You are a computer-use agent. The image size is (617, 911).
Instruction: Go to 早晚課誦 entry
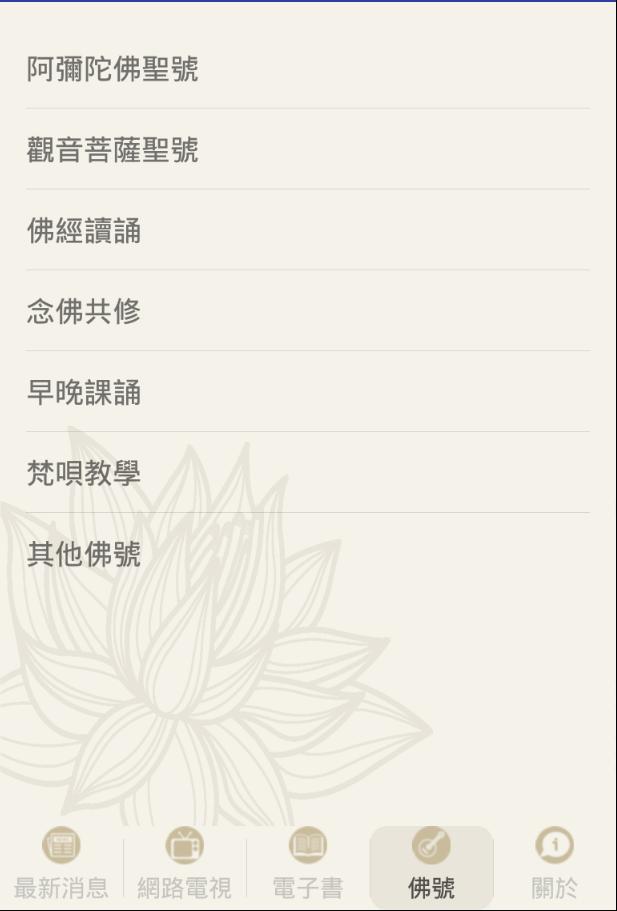click(x=84, y=393)
